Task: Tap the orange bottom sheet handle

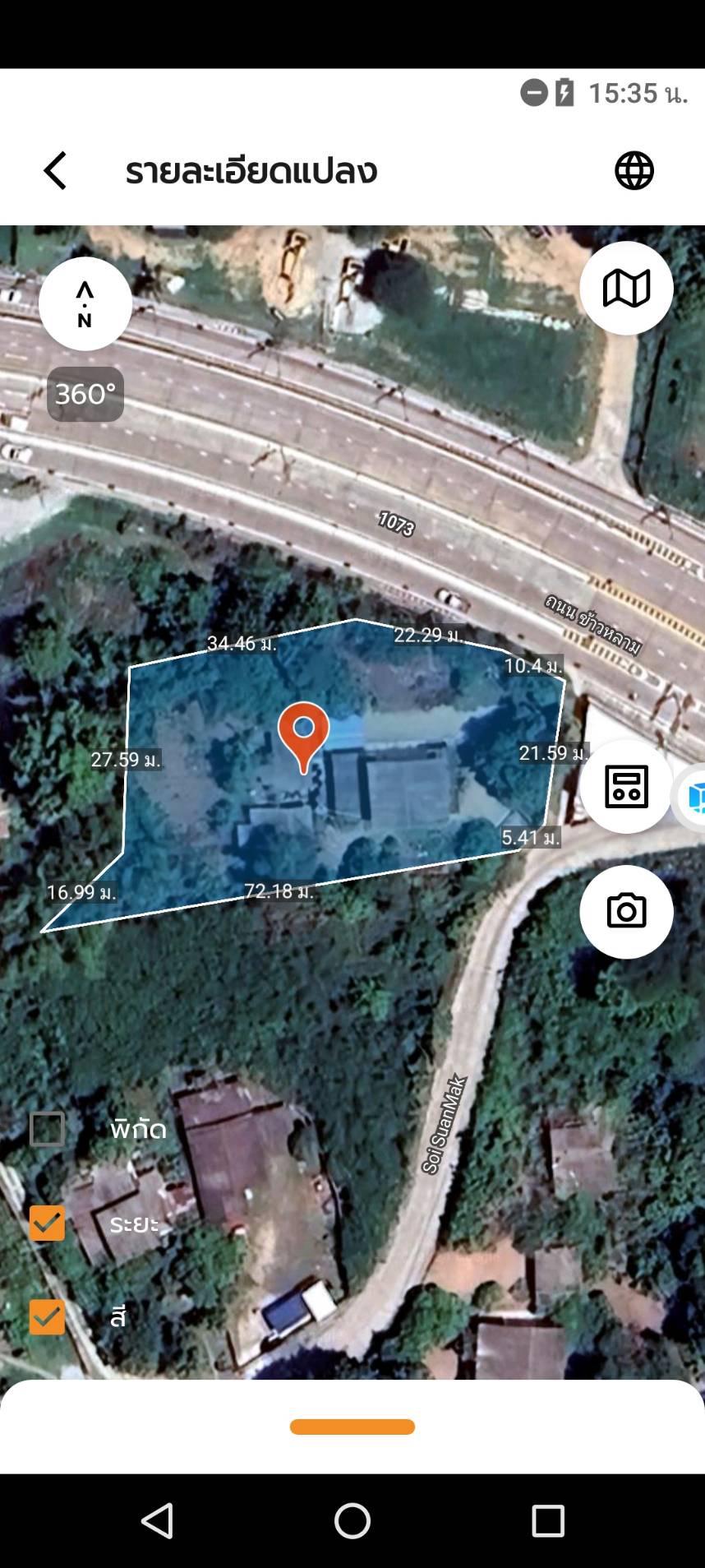Action: (x=352, y=1427)
